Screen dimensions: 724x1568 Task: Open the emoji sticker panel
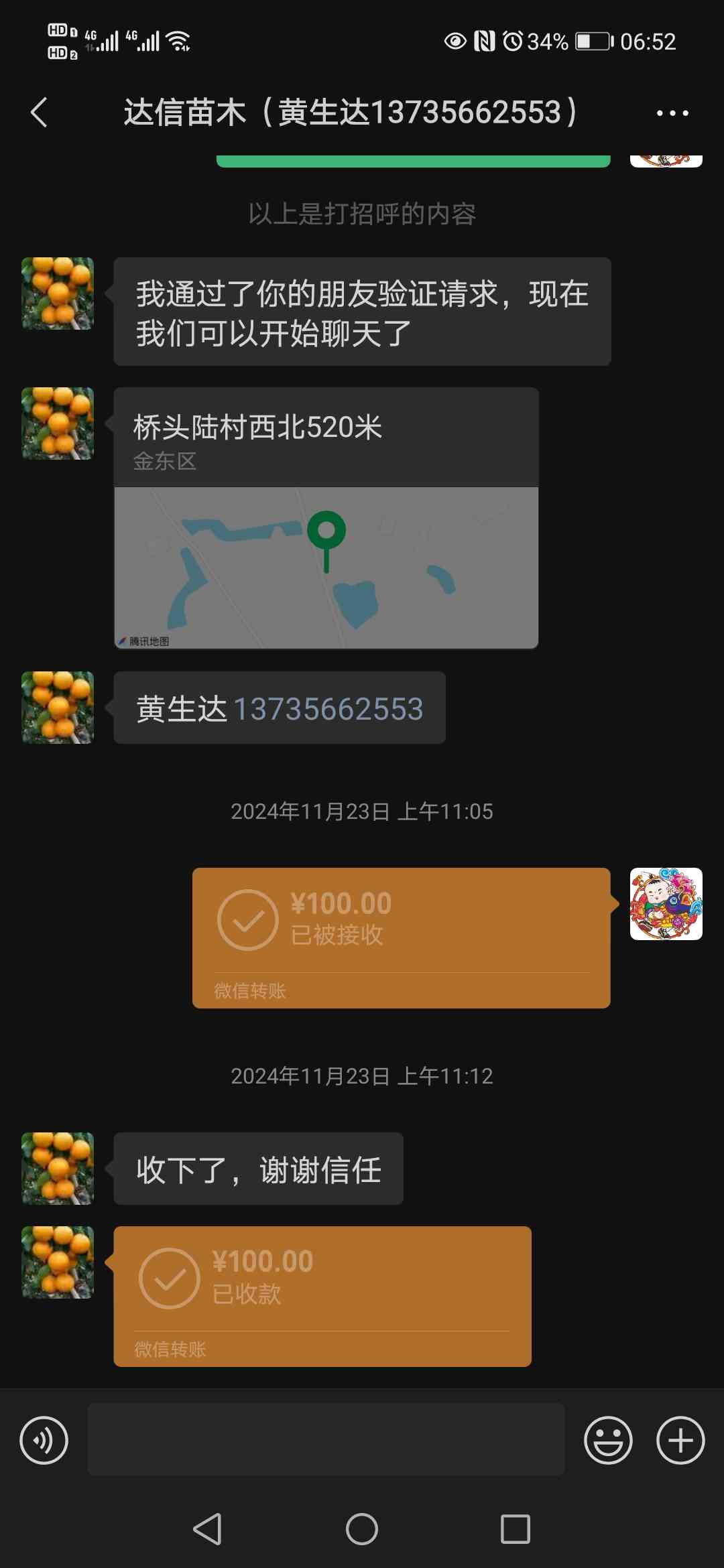click(x=608, y=1440)
